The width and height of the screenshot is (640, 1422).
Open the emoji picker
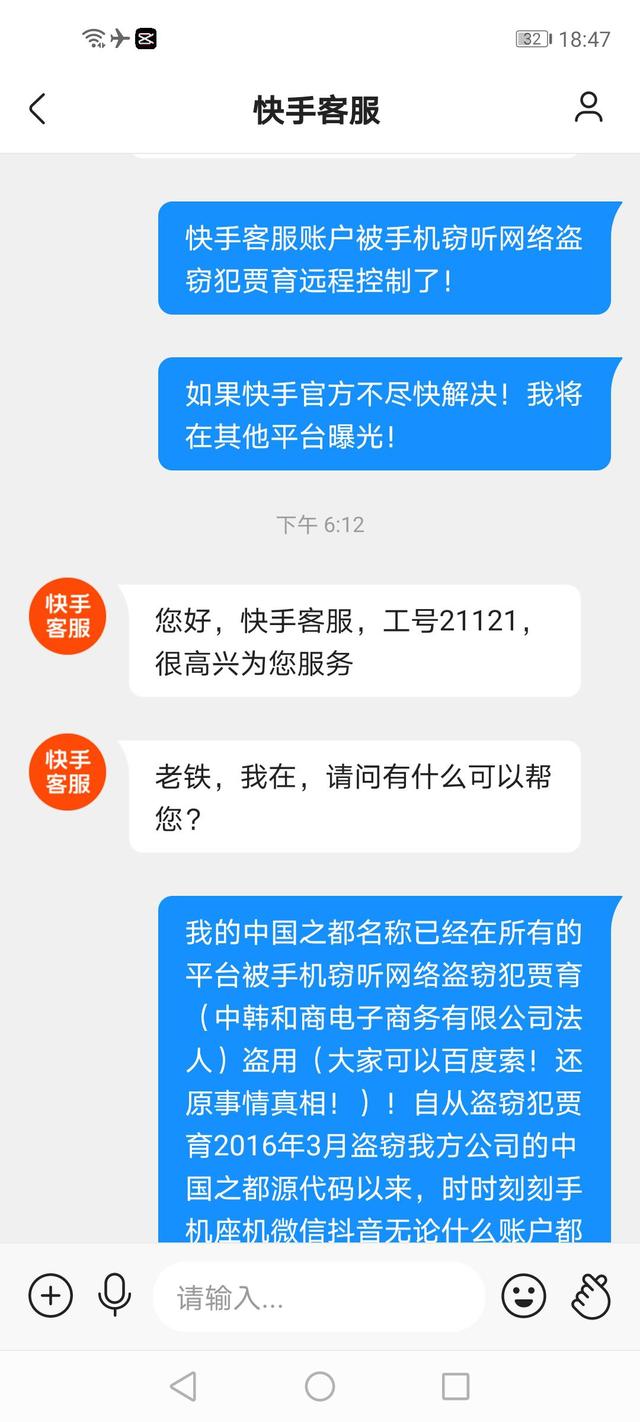pyautogui.click(x=523, y=1296)
